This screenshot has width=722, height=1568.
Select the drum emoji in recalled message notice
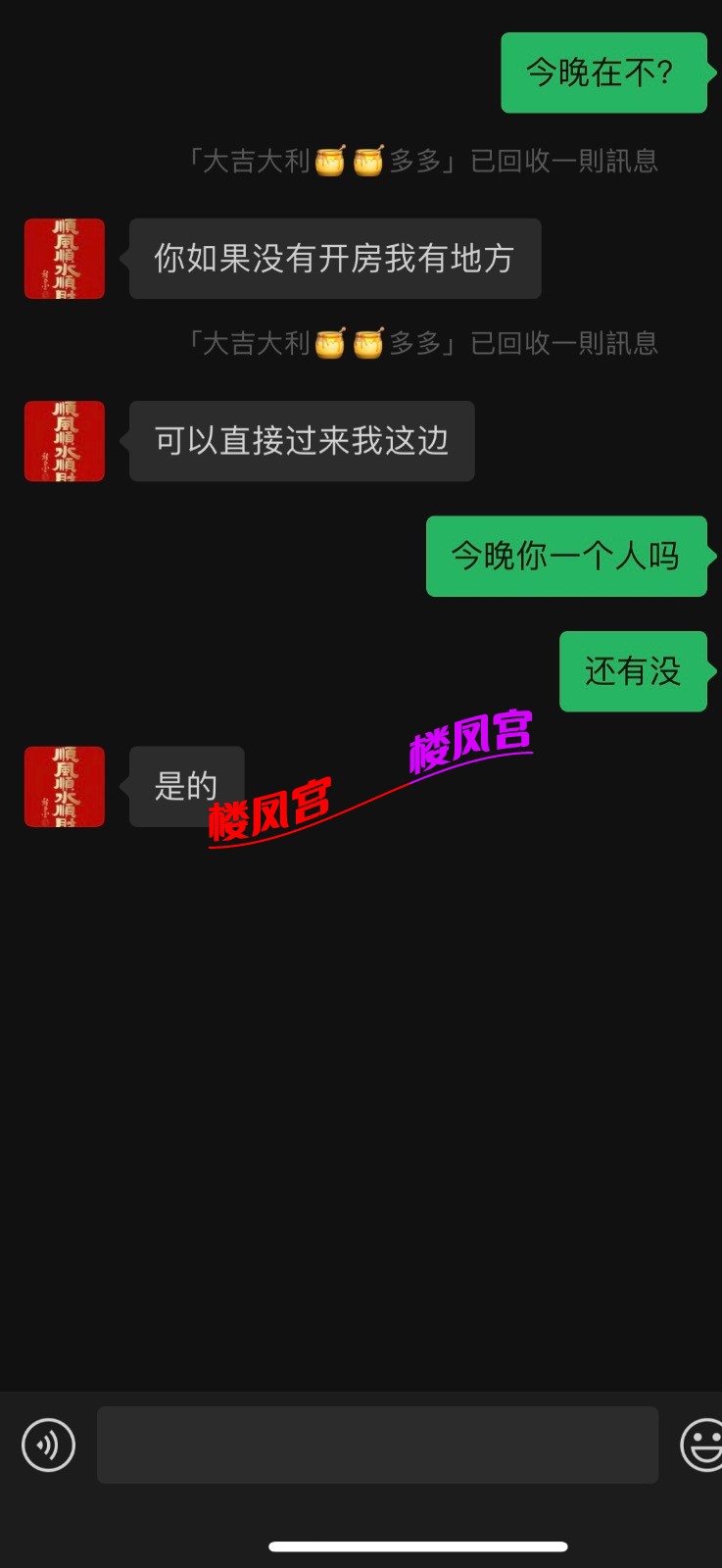[323, 161]
